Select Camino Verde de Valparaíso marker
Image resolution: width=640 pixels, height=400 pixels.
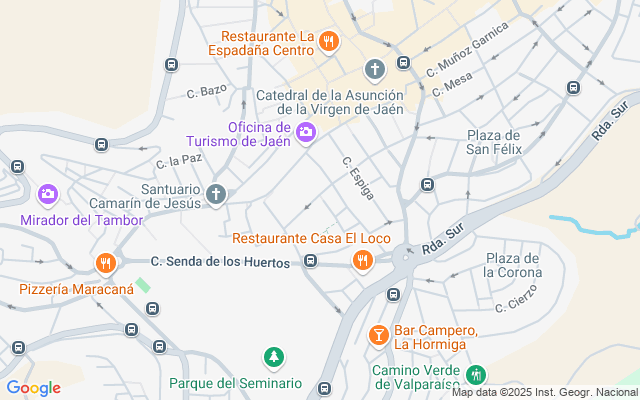coord(477,375)
